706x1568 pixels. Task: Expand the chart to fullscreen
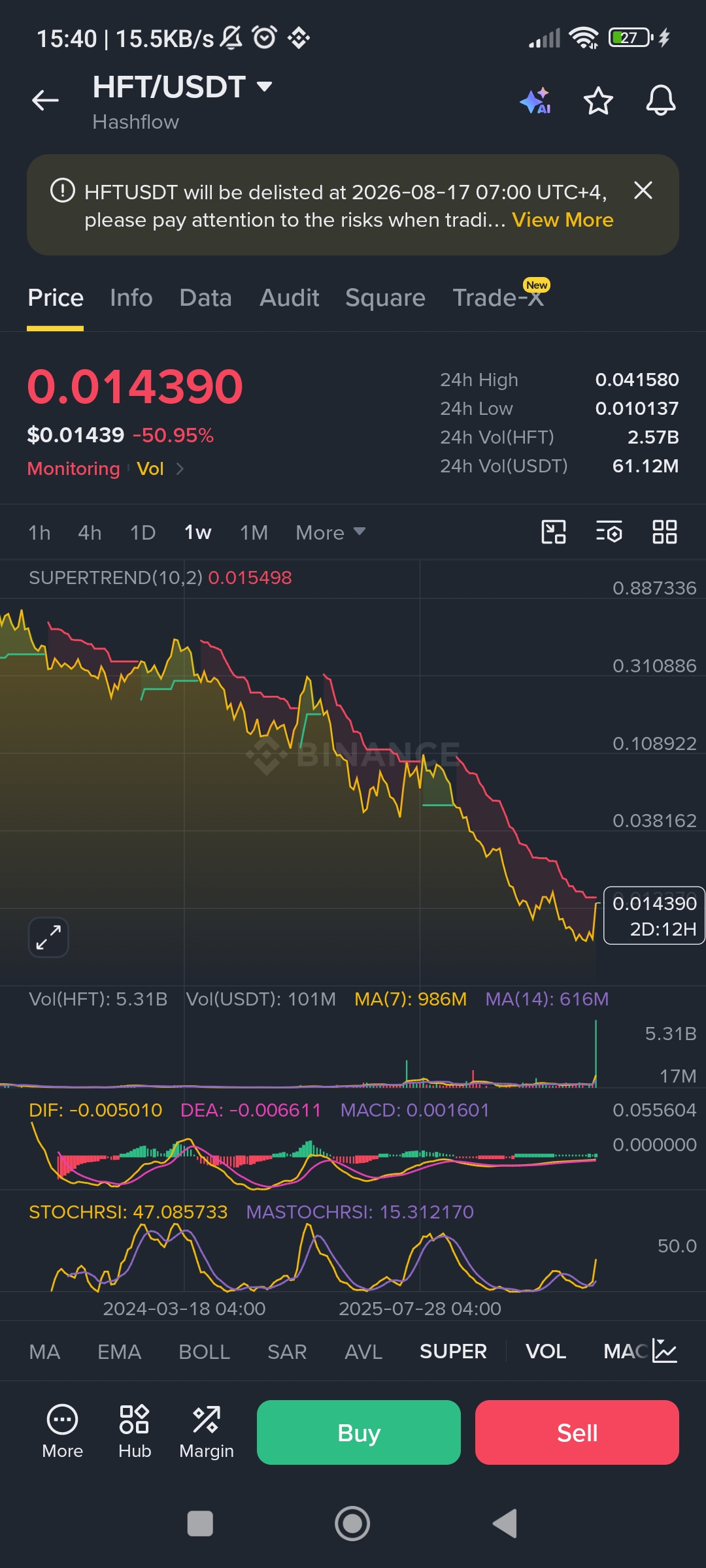48,938
